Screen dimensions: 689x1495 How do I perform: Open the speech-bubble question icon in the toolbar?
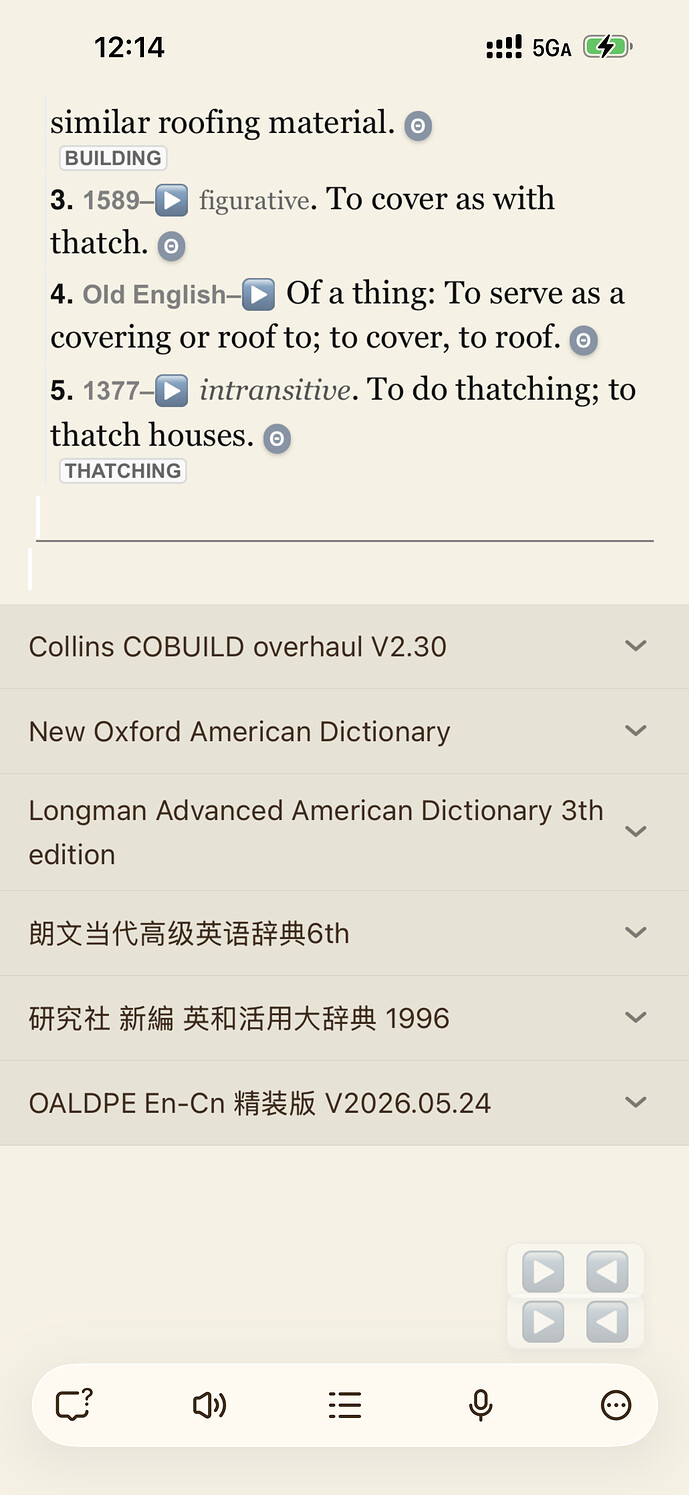coord(74,1405)
